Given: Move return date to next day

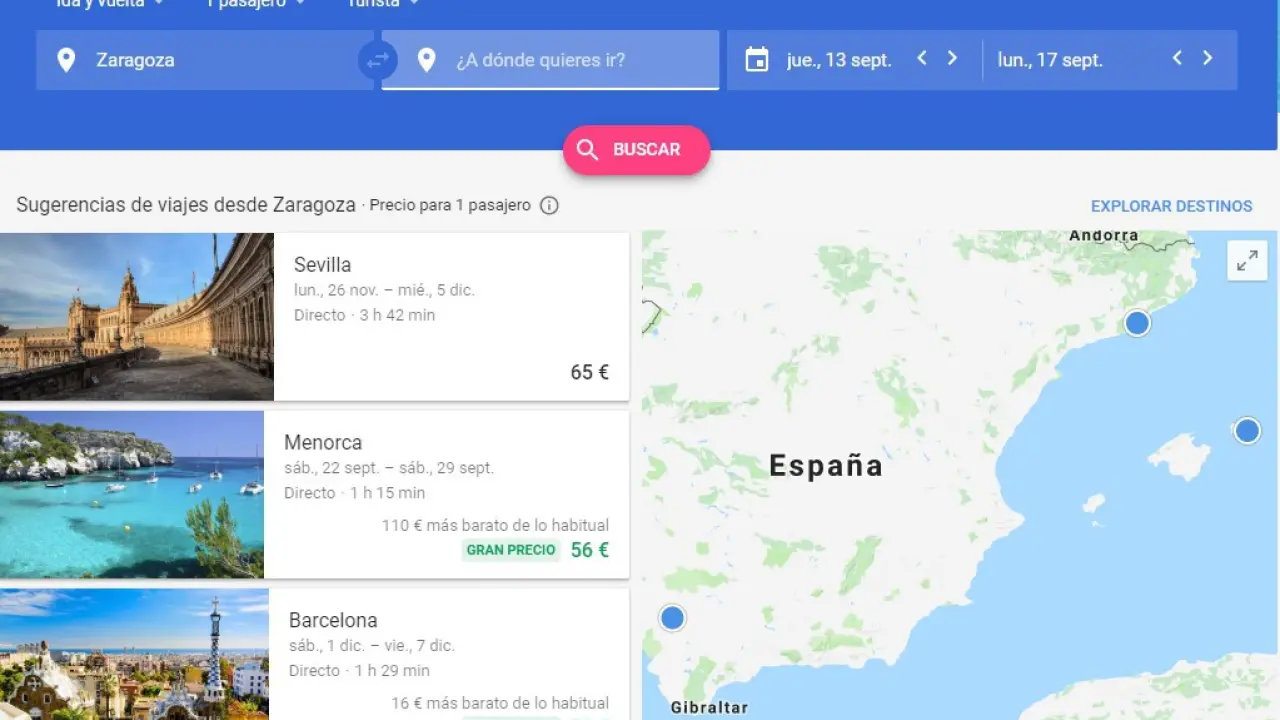Looking at the screenshot, I should point(1208,59).
